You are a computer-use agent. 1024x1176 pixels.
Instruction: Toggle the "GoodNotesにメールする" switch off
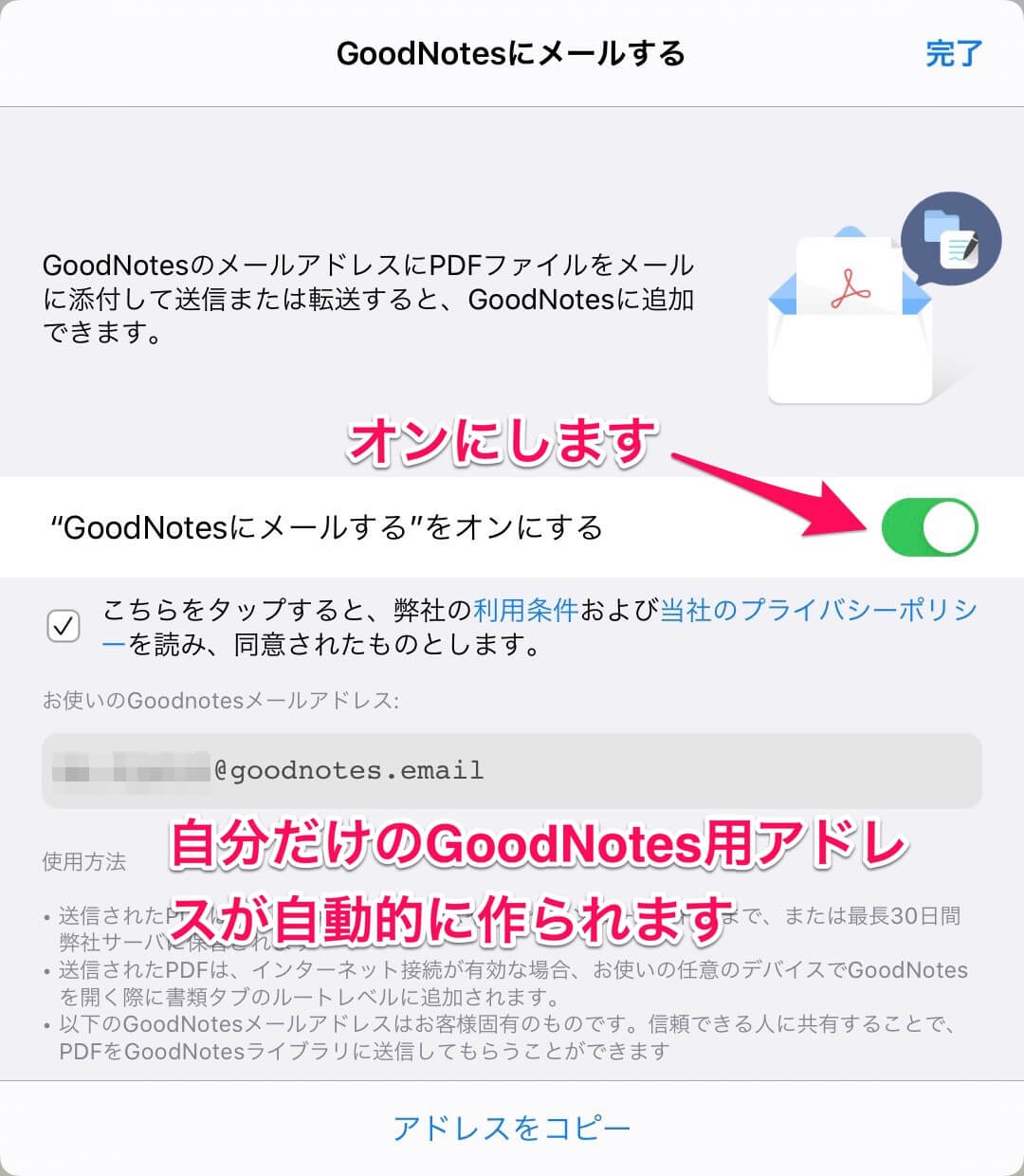[928, 527]
